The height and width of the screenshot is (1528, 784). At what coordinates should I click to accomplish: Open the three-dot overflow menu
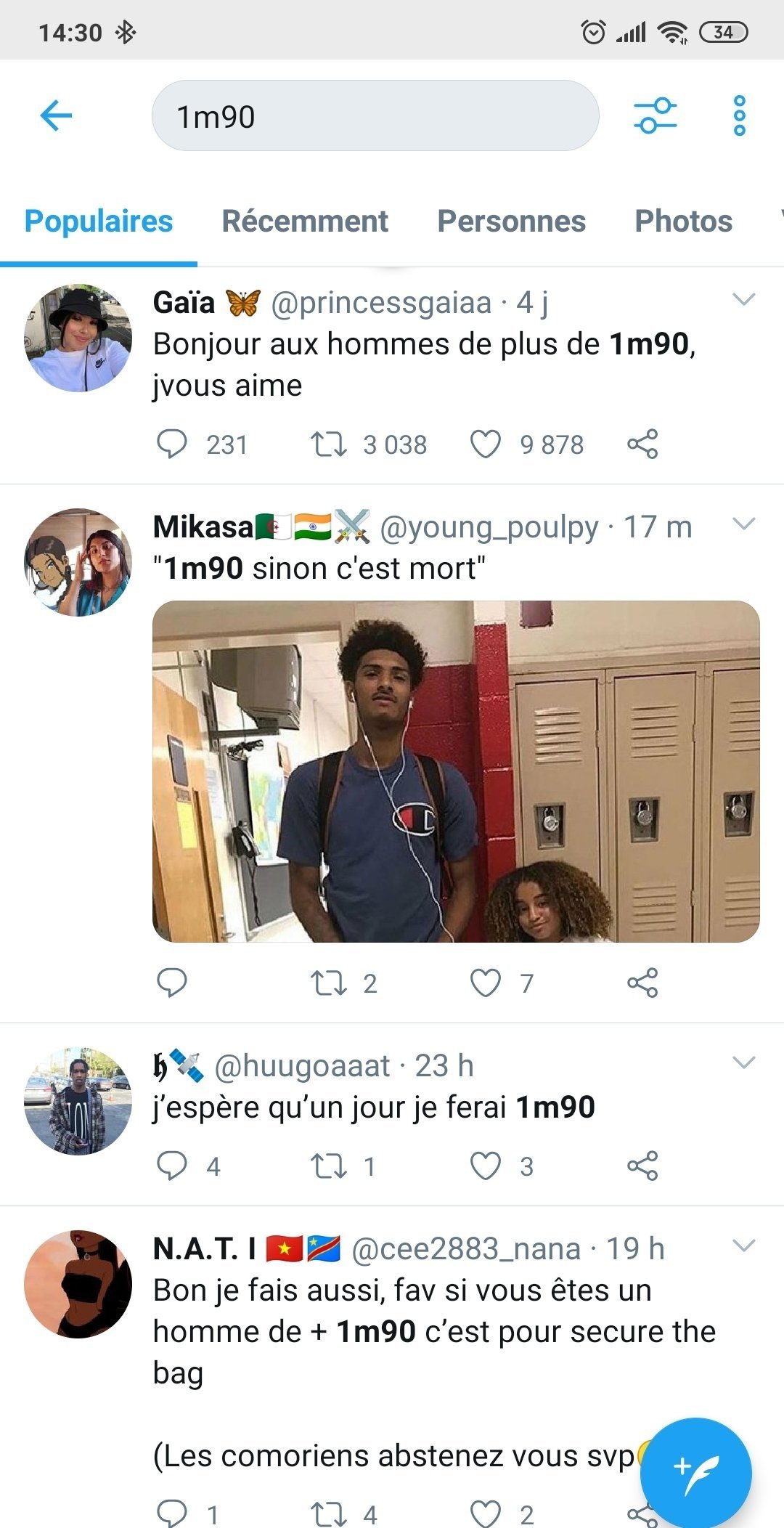739,115
